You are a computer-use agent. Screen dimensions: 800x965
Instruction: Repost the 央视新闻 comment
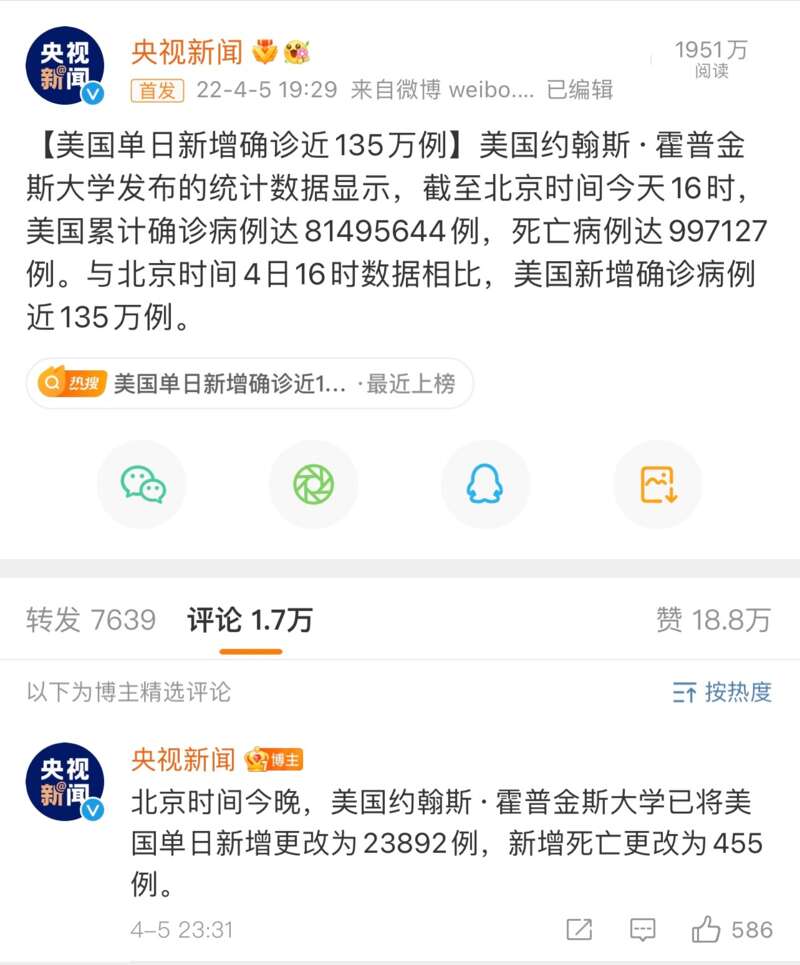point(579,929)
